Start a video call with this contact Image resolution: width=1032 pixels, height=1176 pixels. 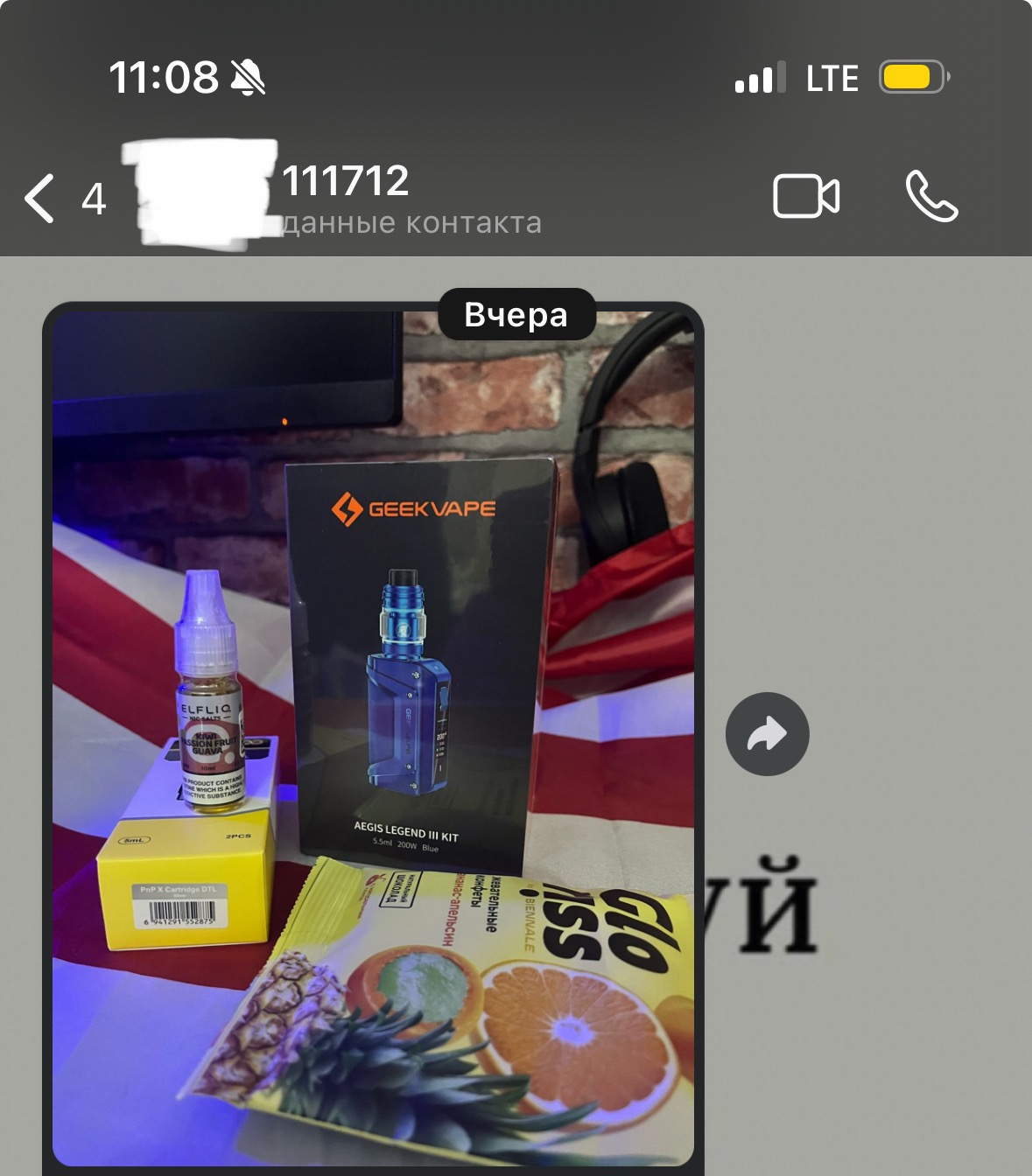click(x=805, y=196)
